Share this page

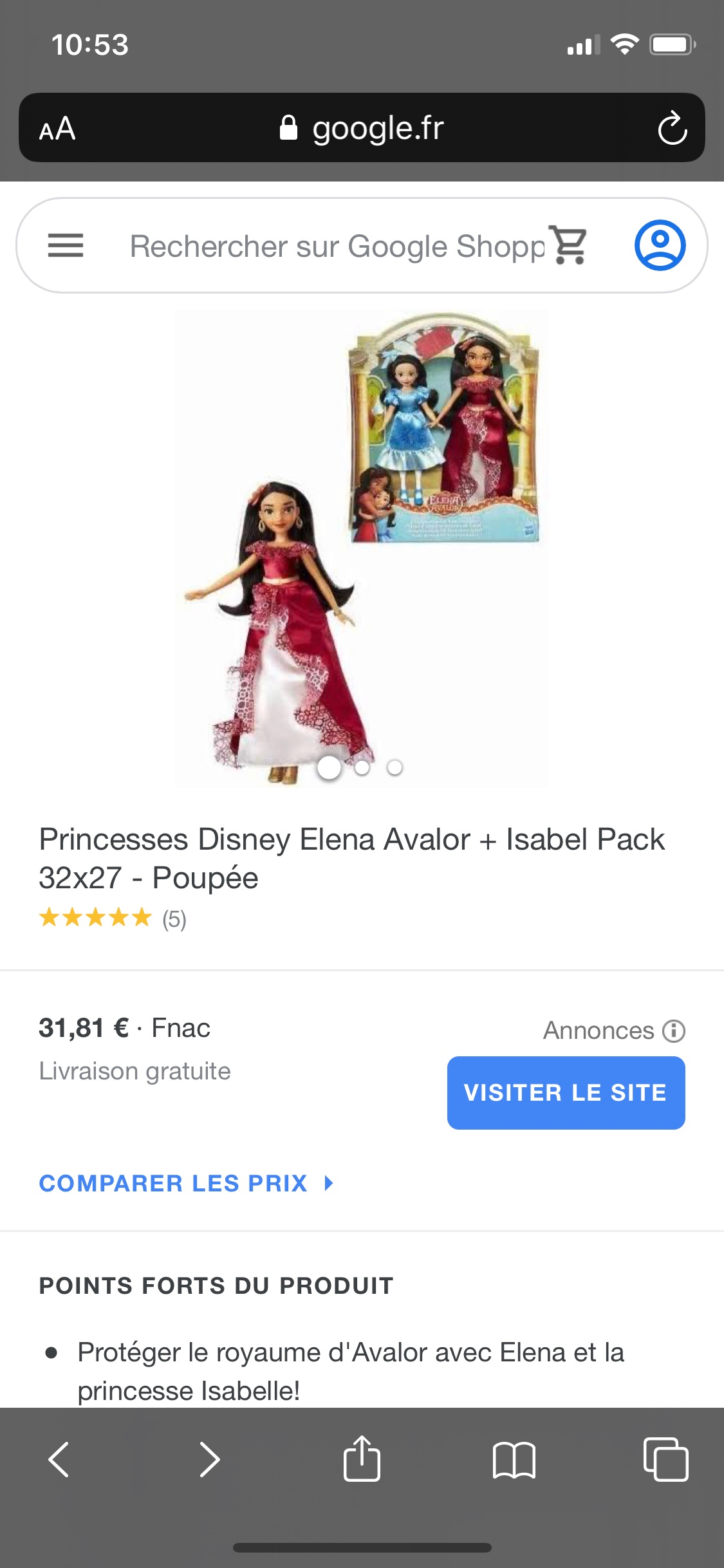[362, 1458]
